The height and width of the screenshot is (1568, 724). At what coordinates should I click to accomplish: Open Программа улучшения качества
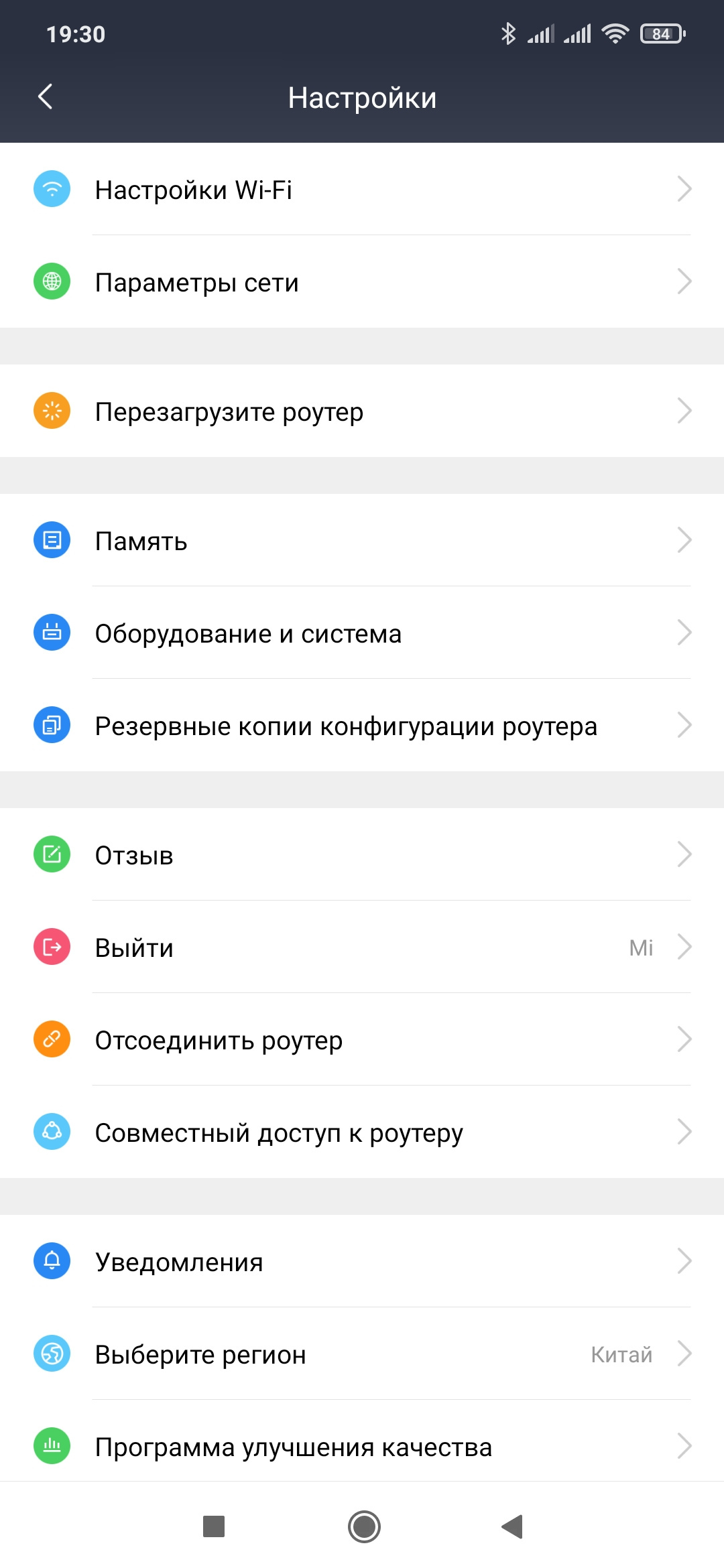pos(362,1447)
